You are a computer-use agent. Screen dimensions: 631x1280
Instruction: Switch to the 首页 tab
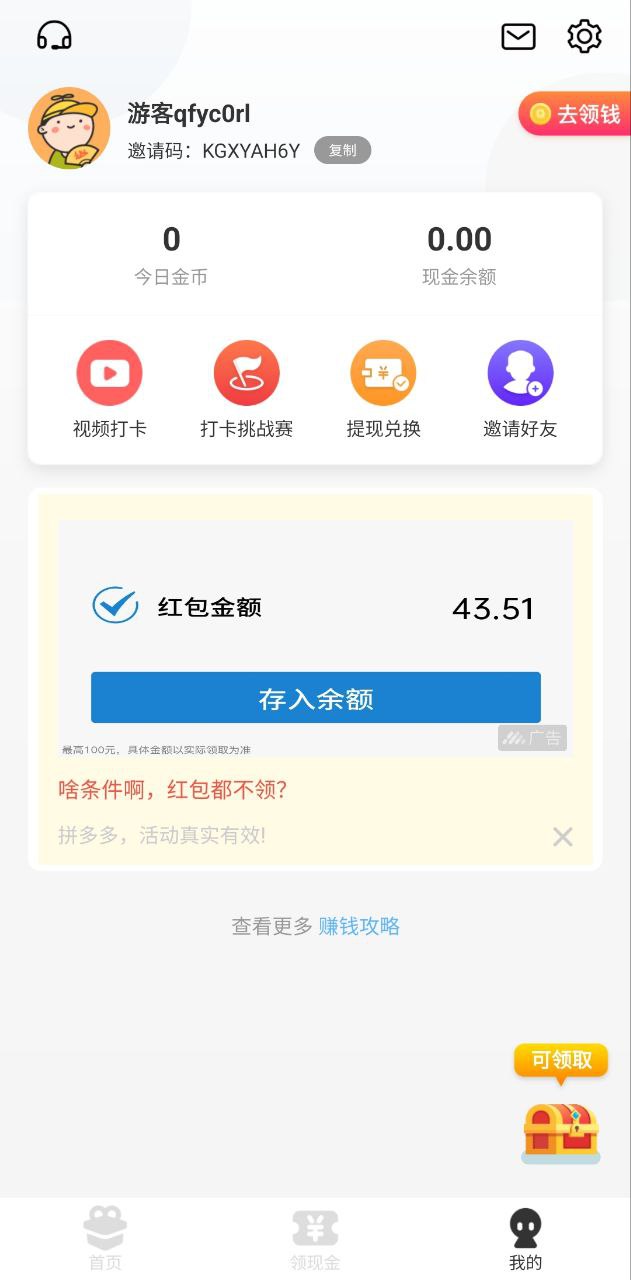point(105,1238)
